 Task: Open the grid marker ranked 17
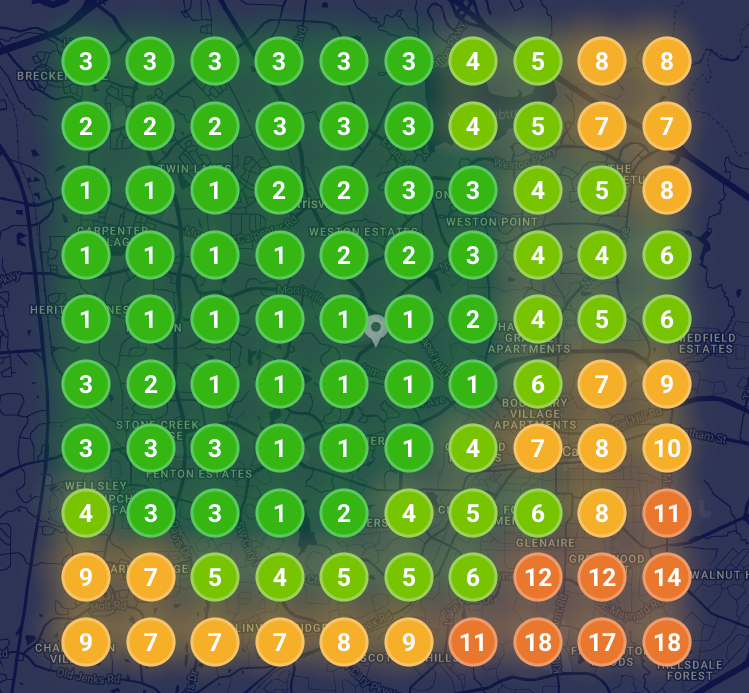602,641
